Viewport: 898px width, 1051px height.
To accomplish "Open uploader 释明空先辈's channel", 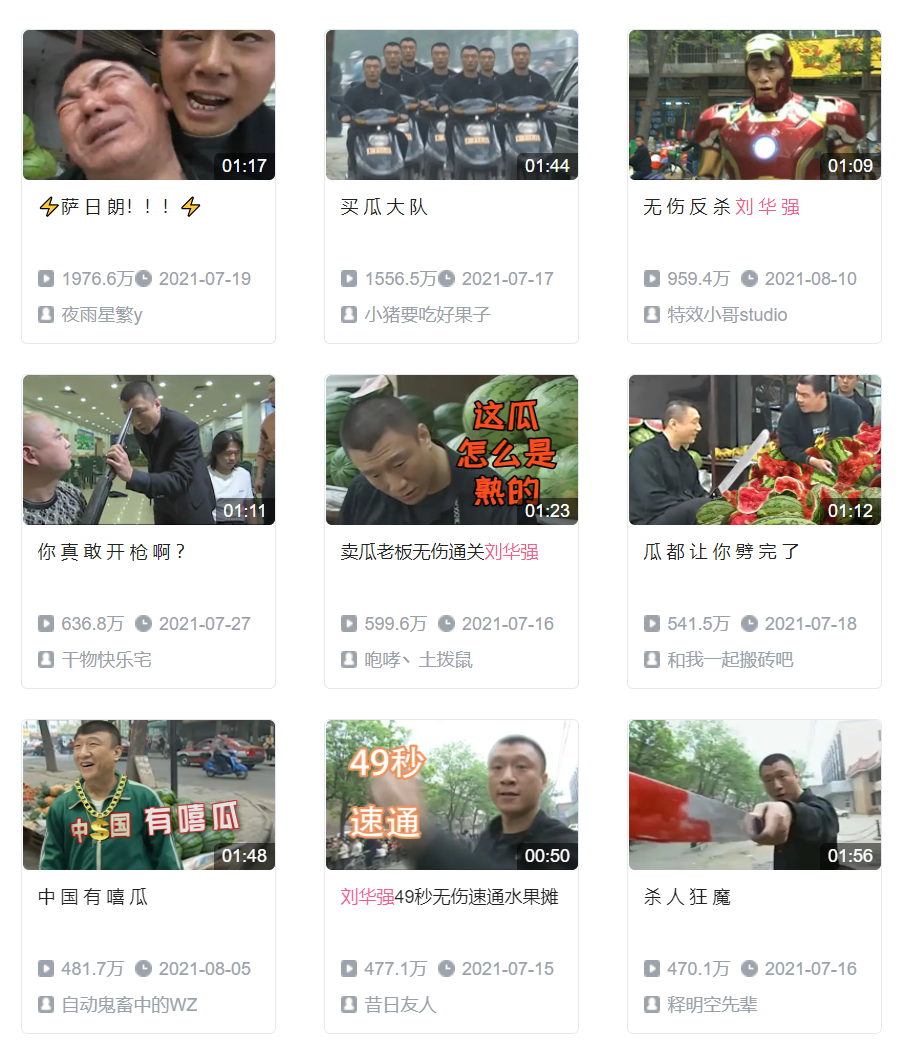I will (712, 1005).
